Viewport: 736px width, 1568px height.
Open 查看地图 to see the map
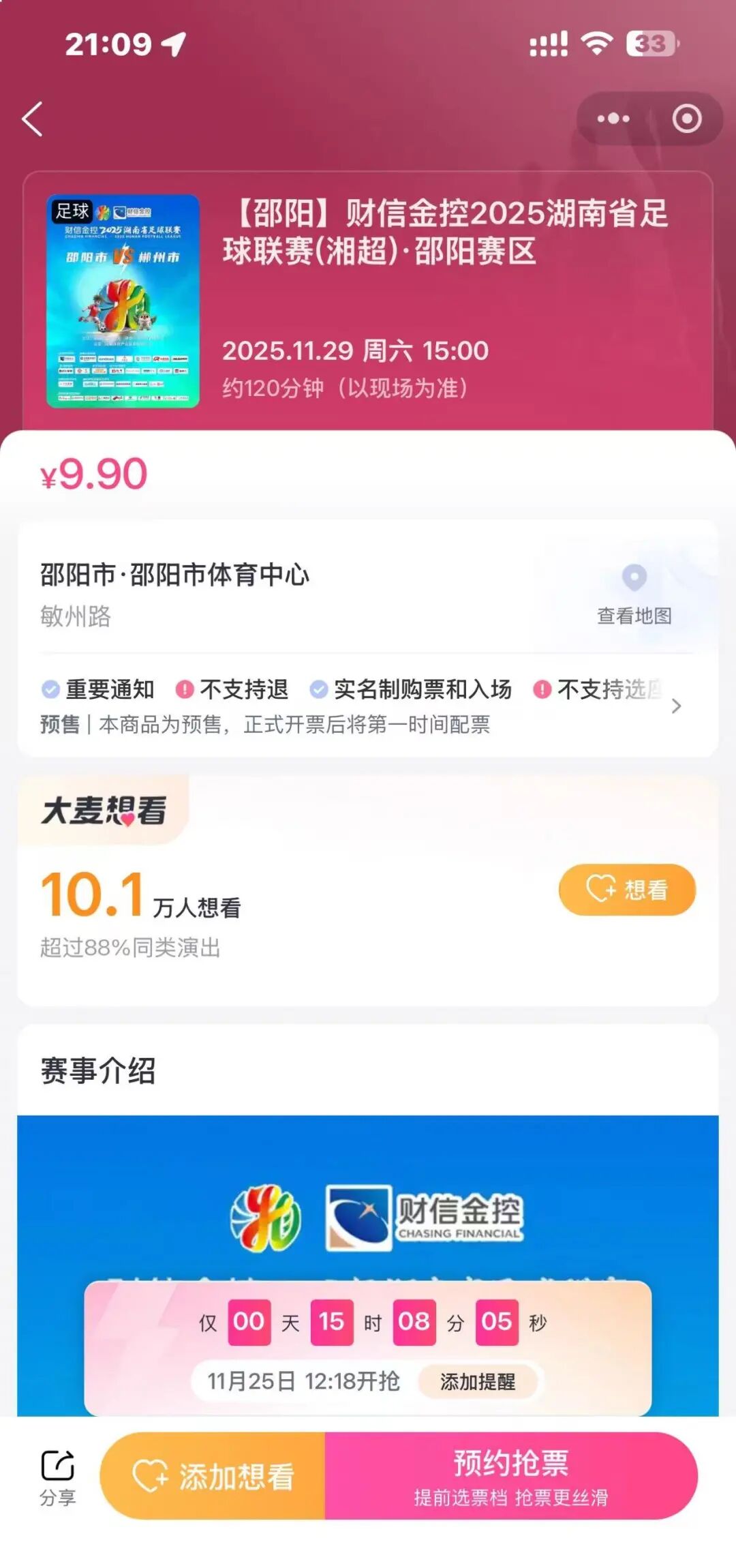point(633,616)
